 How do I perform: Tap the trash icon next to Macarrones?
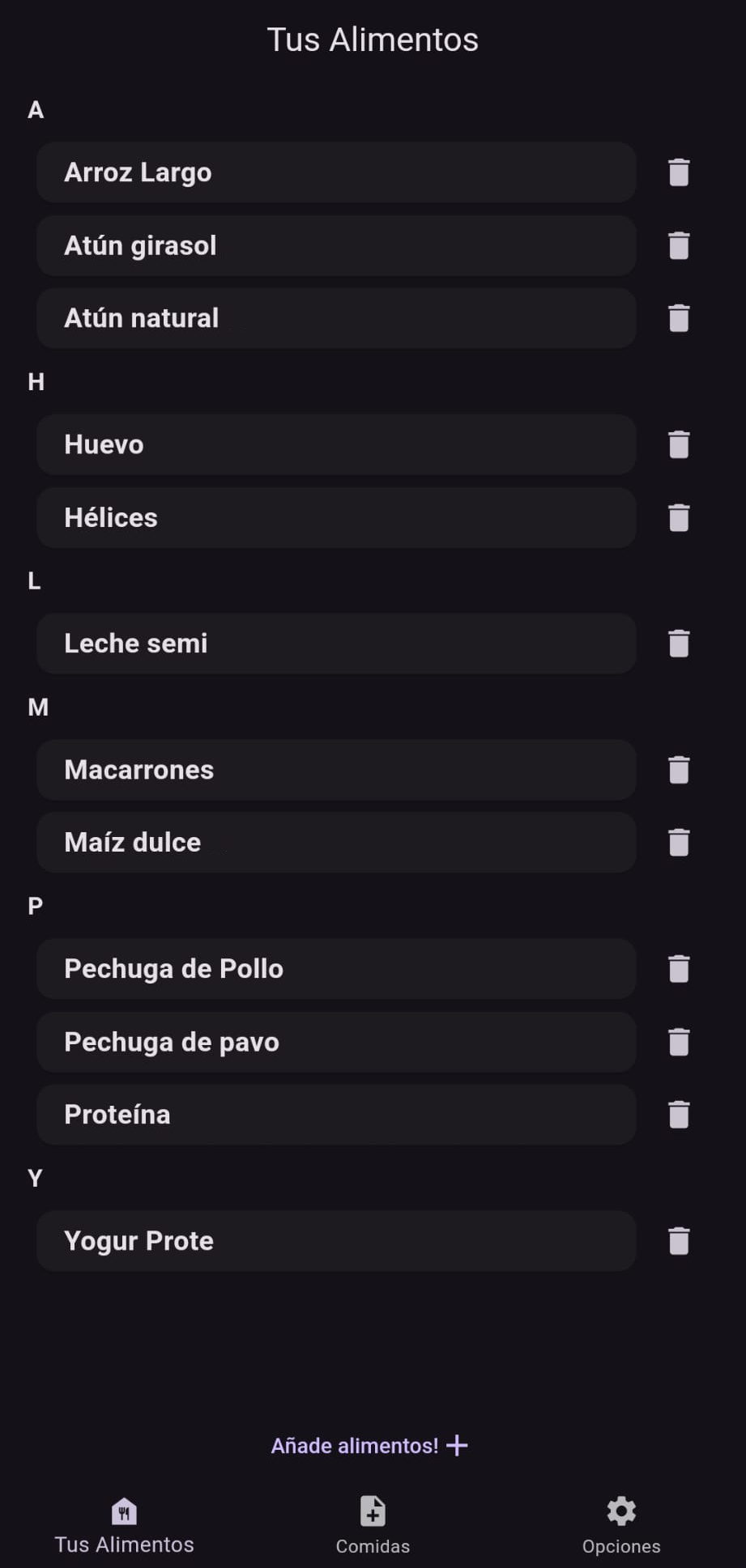[679, 770]
